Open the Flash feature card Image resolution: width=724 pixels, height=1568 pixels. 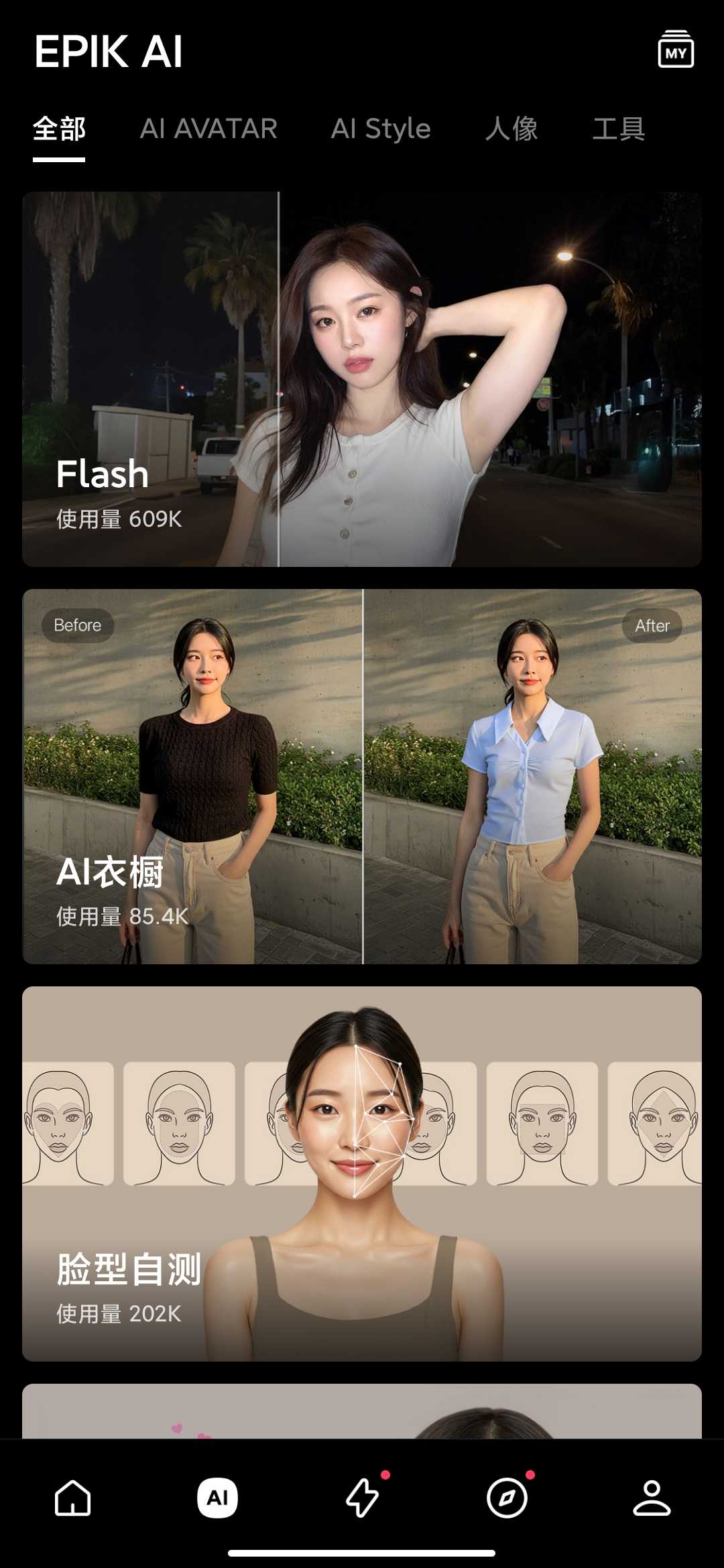pos(362,379)
